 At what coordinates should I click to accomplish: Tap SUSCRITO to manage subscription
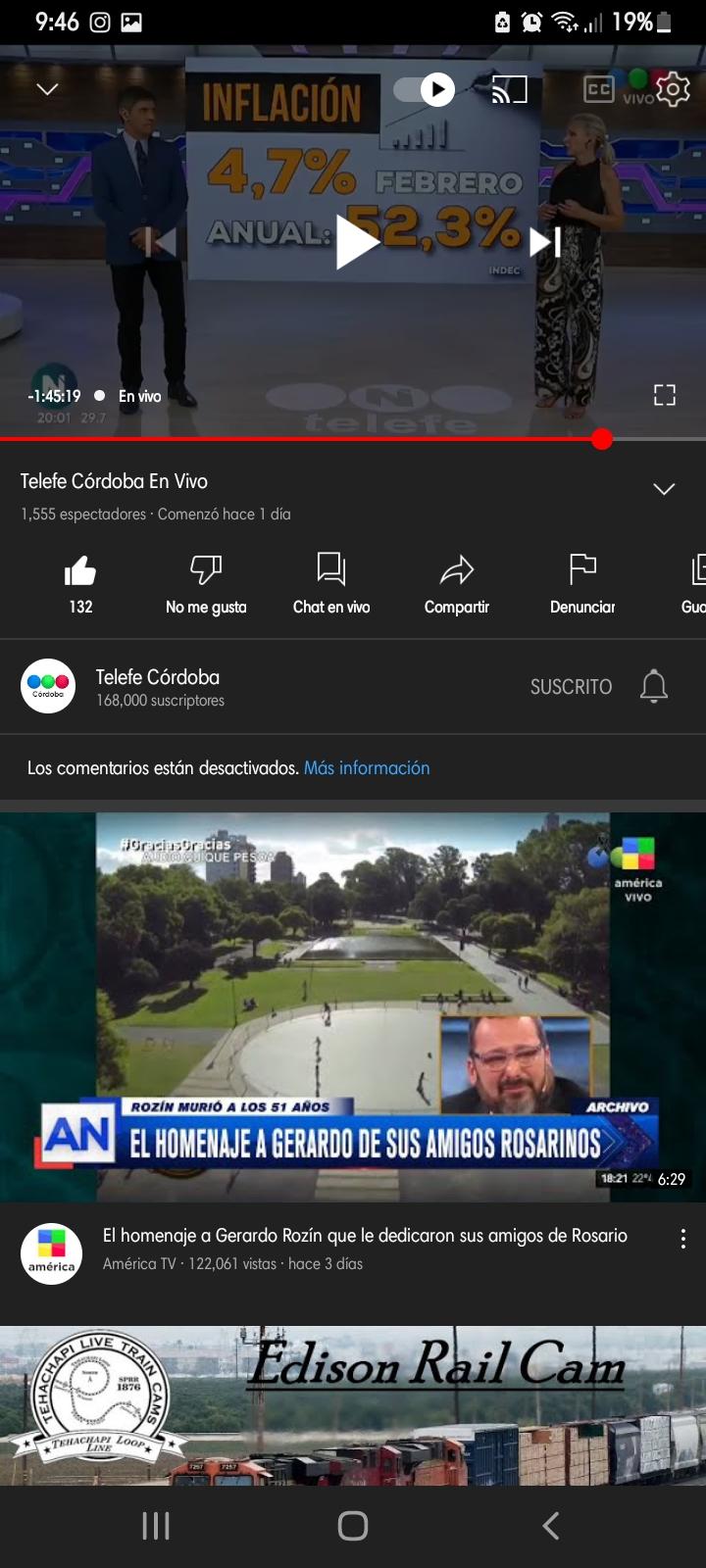[570, 686]
